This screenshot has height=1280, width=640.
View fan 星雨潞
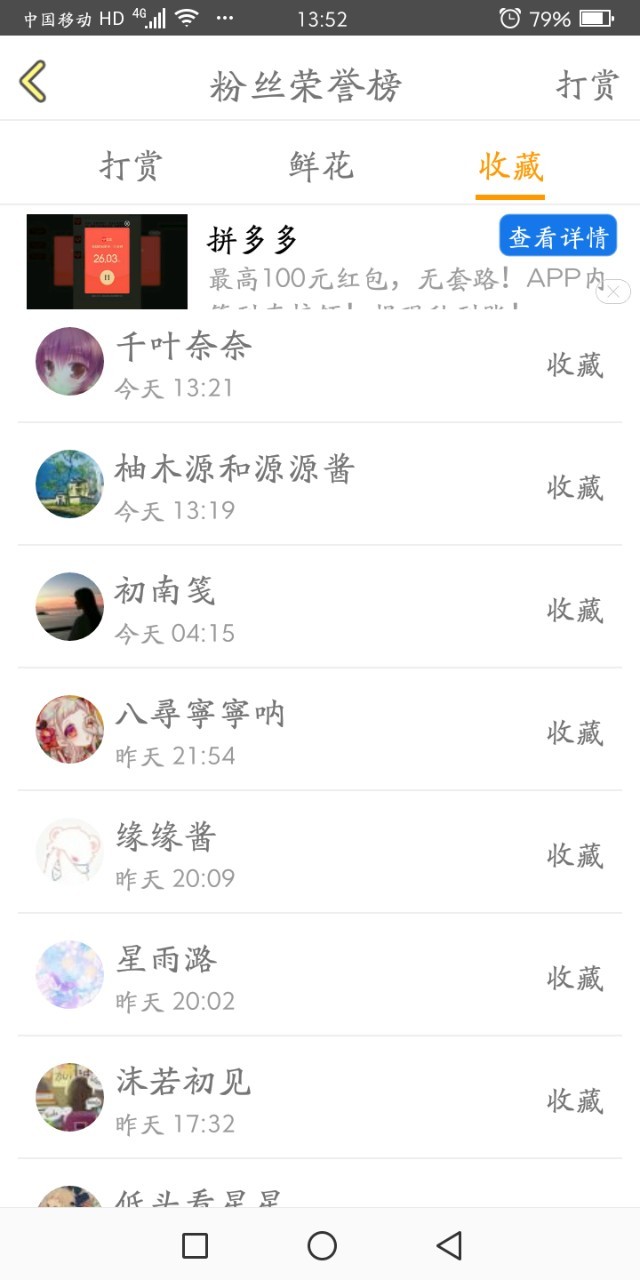(320, 975)
